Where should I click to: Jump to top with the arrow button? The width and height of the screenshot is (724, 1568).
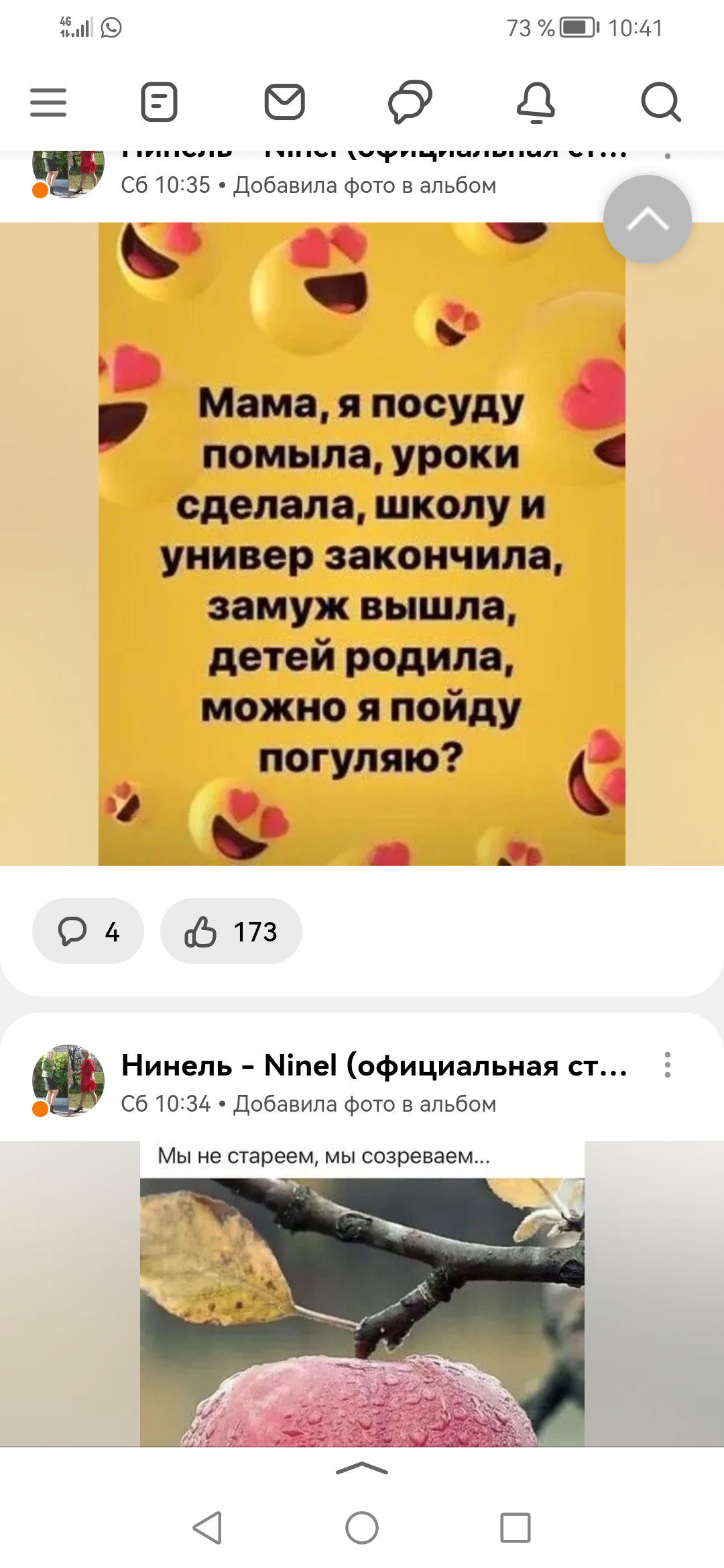pyautogui.click(x=647, y=219)
